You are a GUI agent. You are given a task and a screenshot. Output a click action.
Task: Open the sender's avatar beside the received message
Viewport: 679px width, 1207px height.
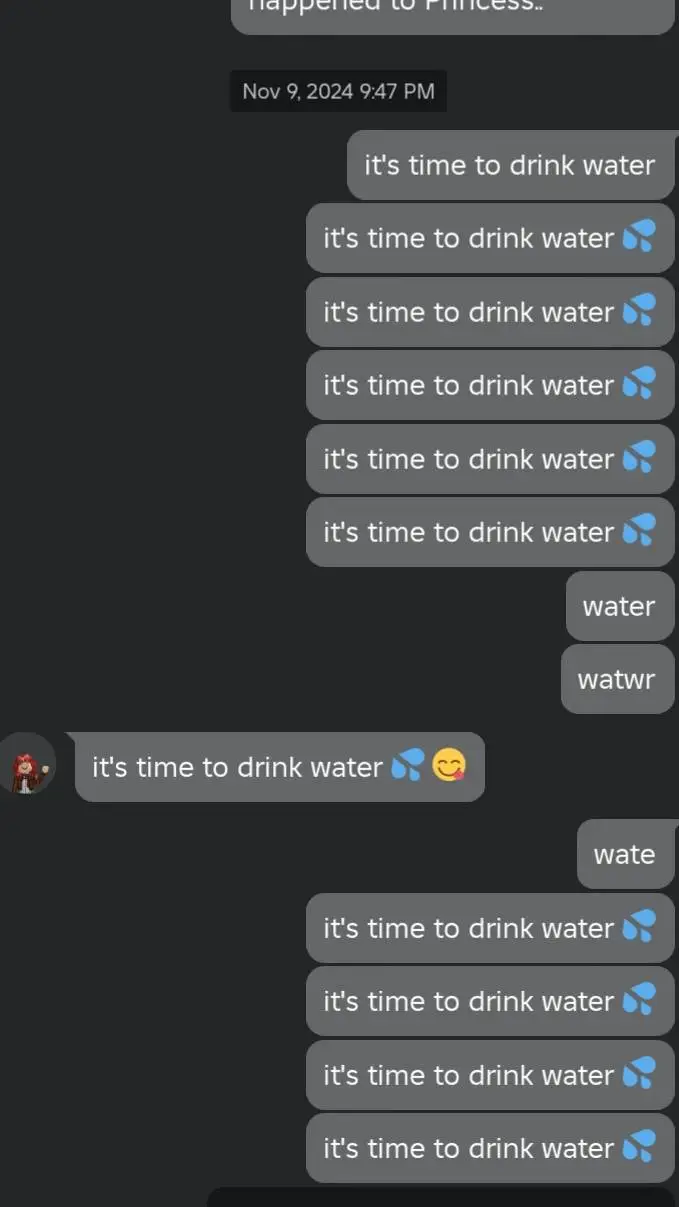27,766
